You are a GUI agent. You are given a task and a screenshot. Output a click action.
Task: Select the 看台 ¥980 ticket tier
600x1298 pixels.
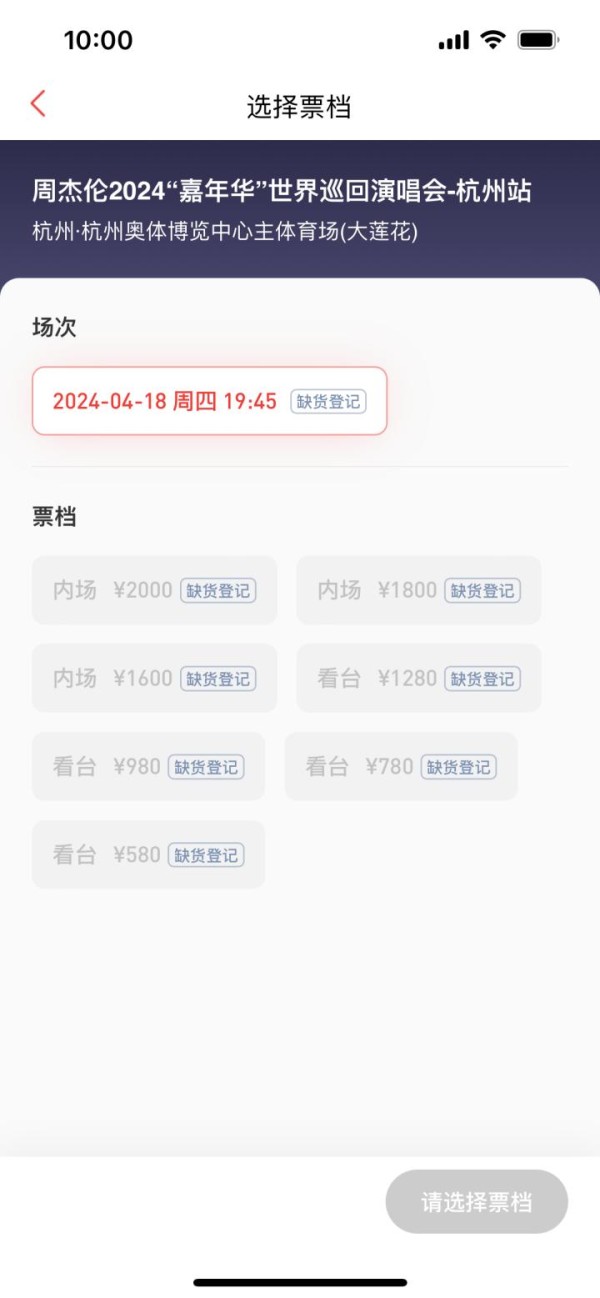point(148,766)
